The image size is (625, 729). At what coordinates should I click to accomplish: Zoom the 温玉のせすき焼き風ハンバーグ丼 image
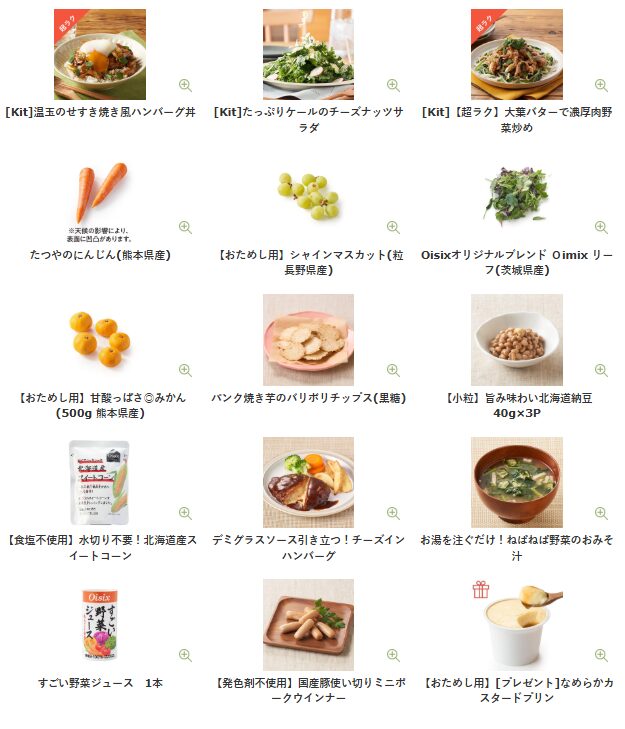(x=185, y=85)
